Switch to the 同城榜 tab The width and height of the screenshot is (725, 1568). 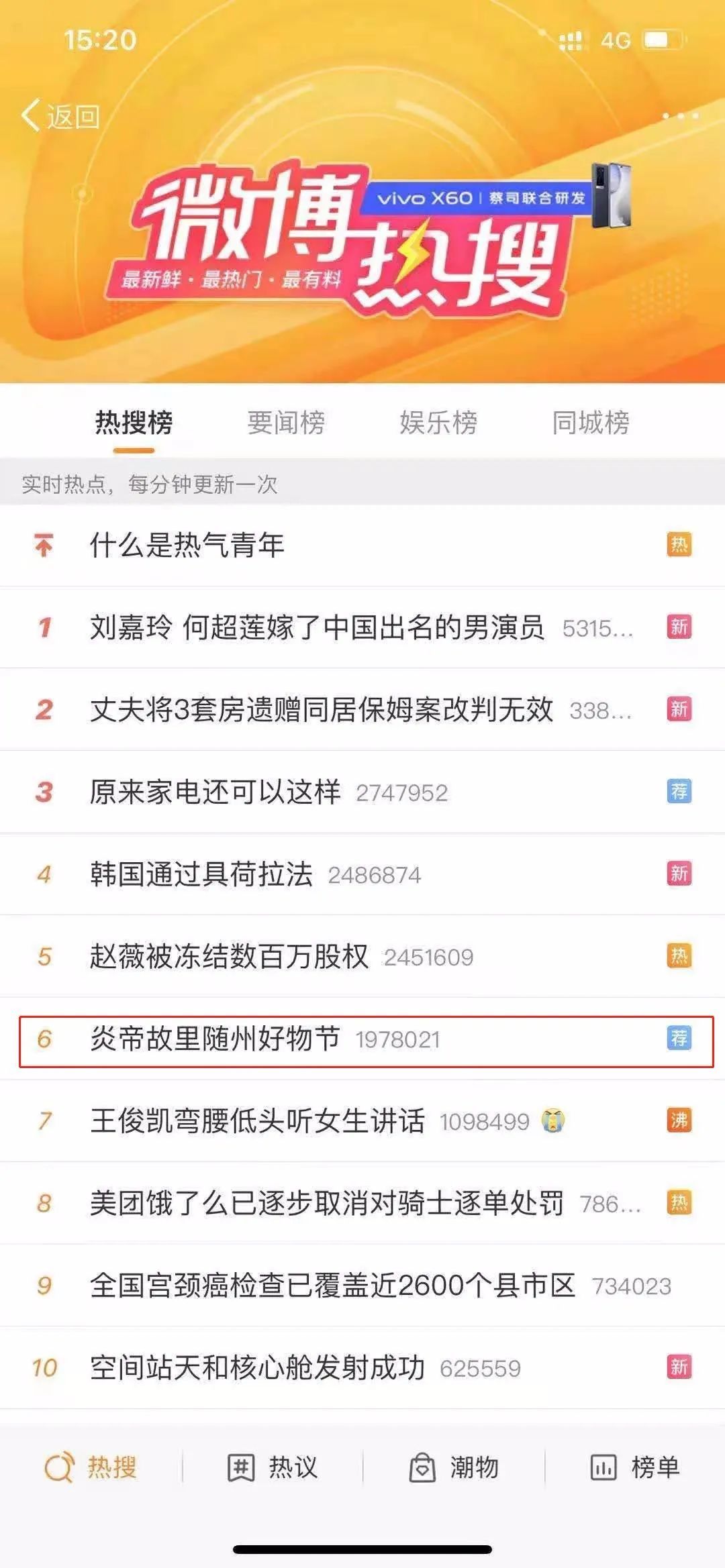pos(591,423)
